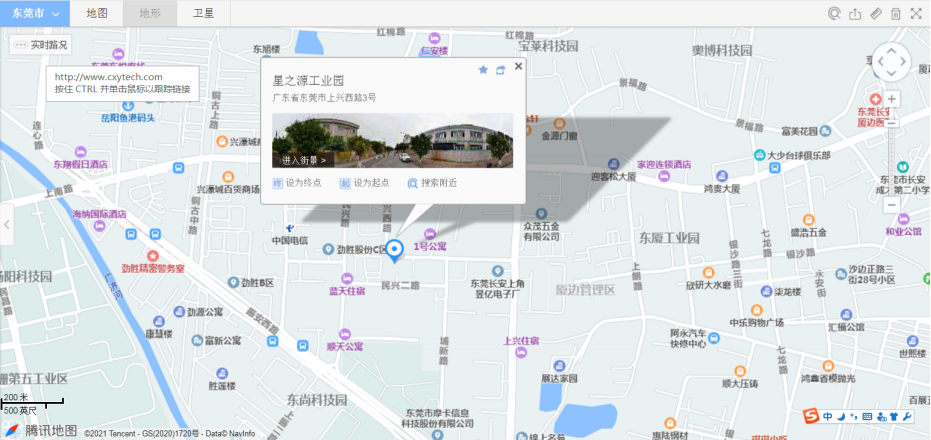Zoom out with the minus button
The height and width of the screenshot is (440, 931).
coord(892,204)
